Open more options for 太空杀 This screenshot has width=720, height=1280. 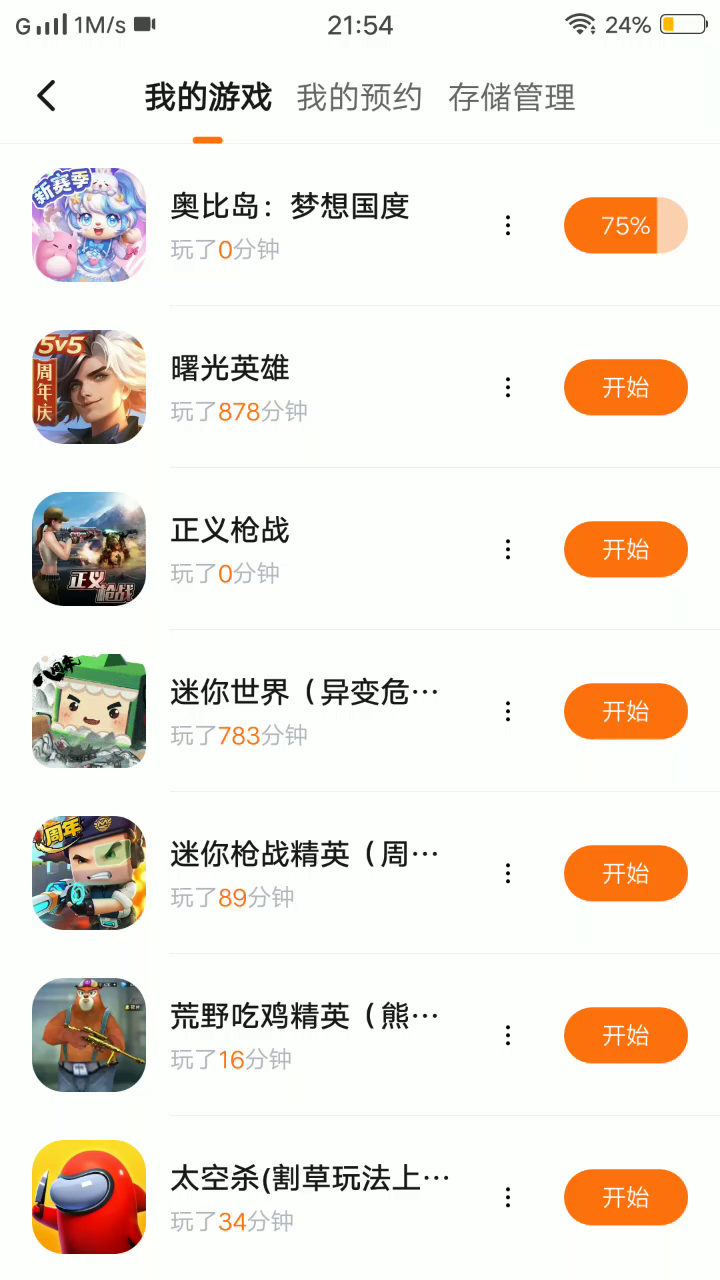(x=508, y=1198)
